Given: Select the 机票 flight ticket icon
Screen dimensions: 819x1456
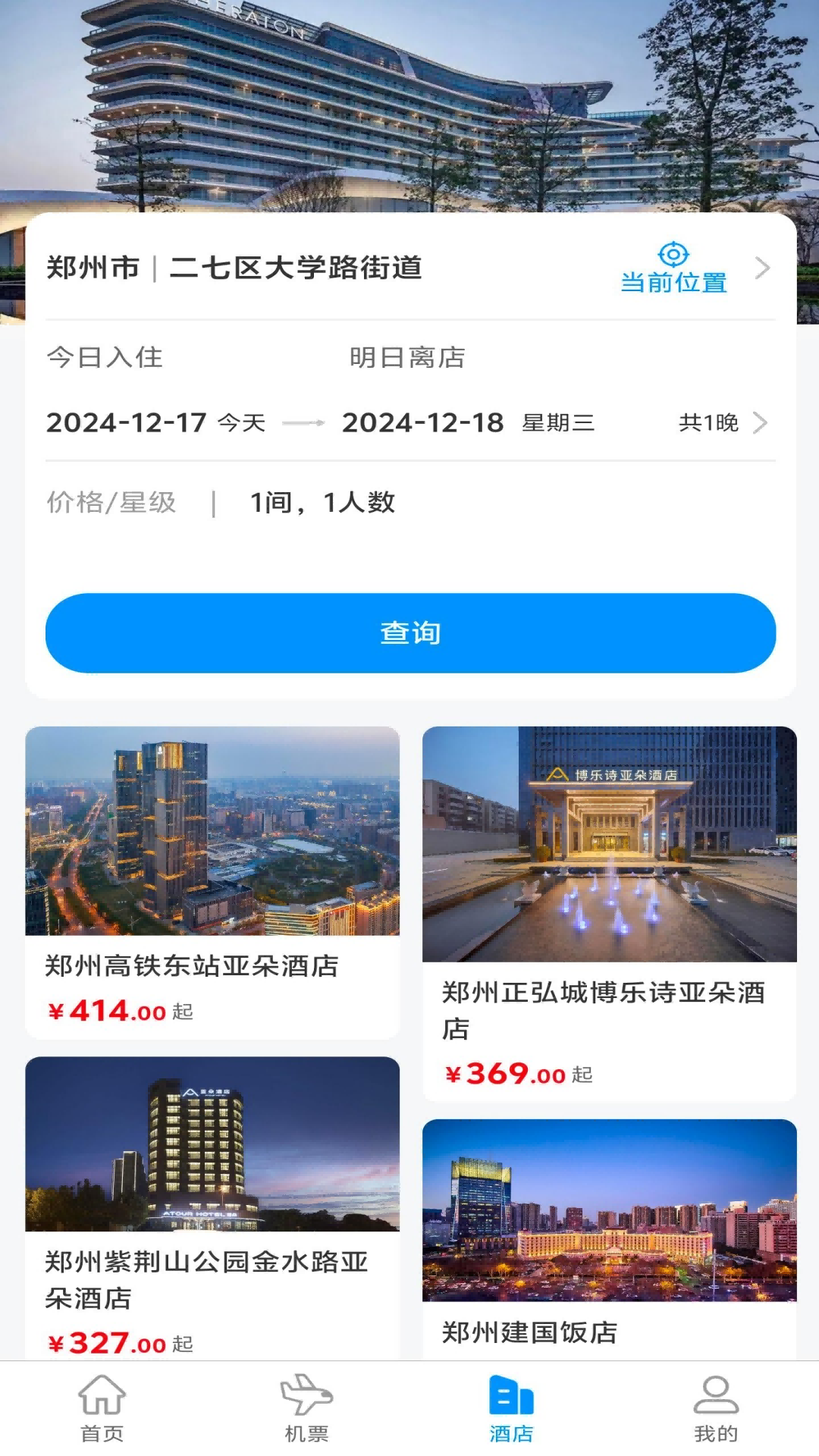Looking at the screenshot, I should tap(307, 1399).
